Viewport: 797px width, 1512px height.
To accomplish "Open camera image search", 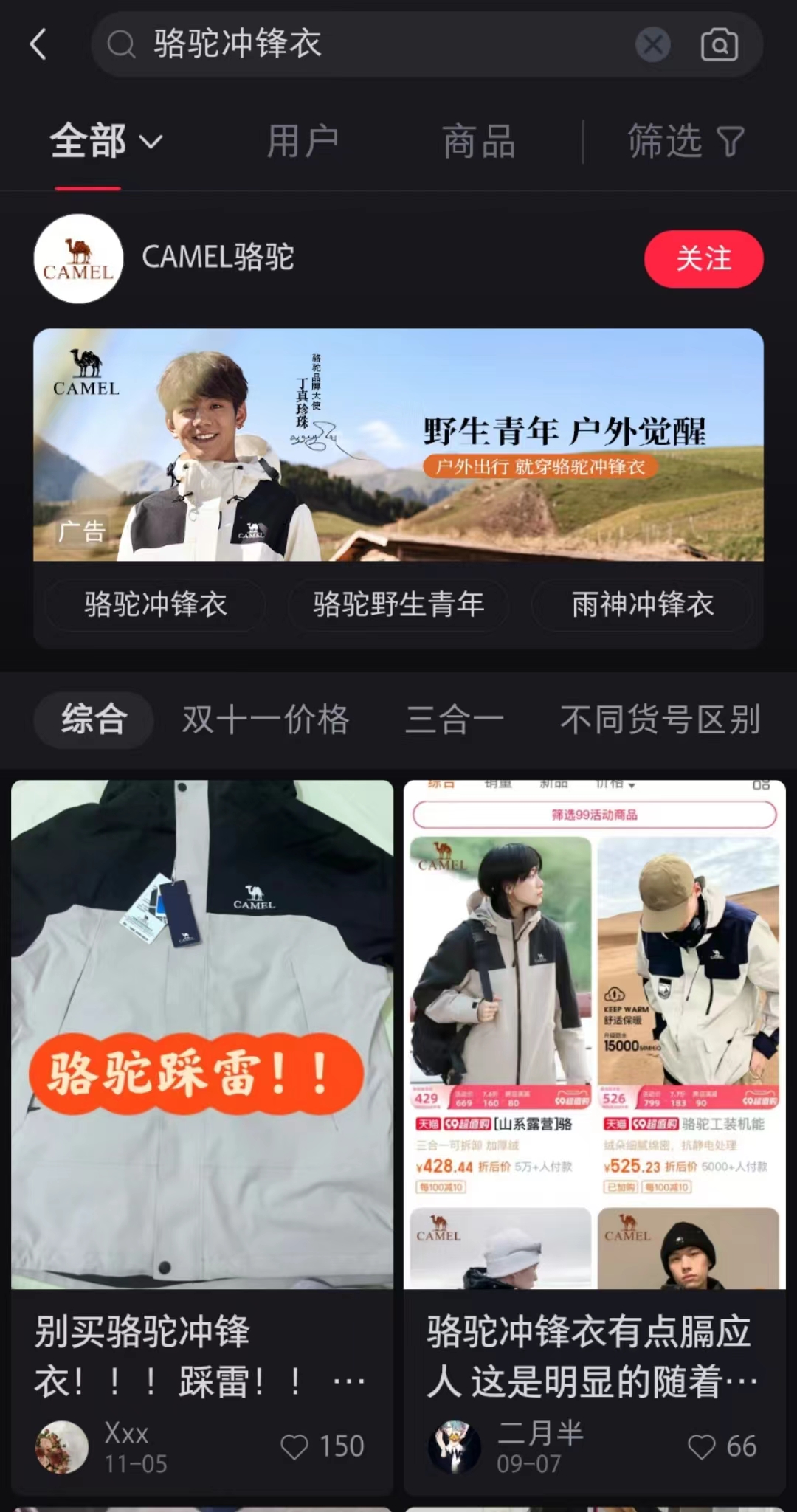I will 719,44.
